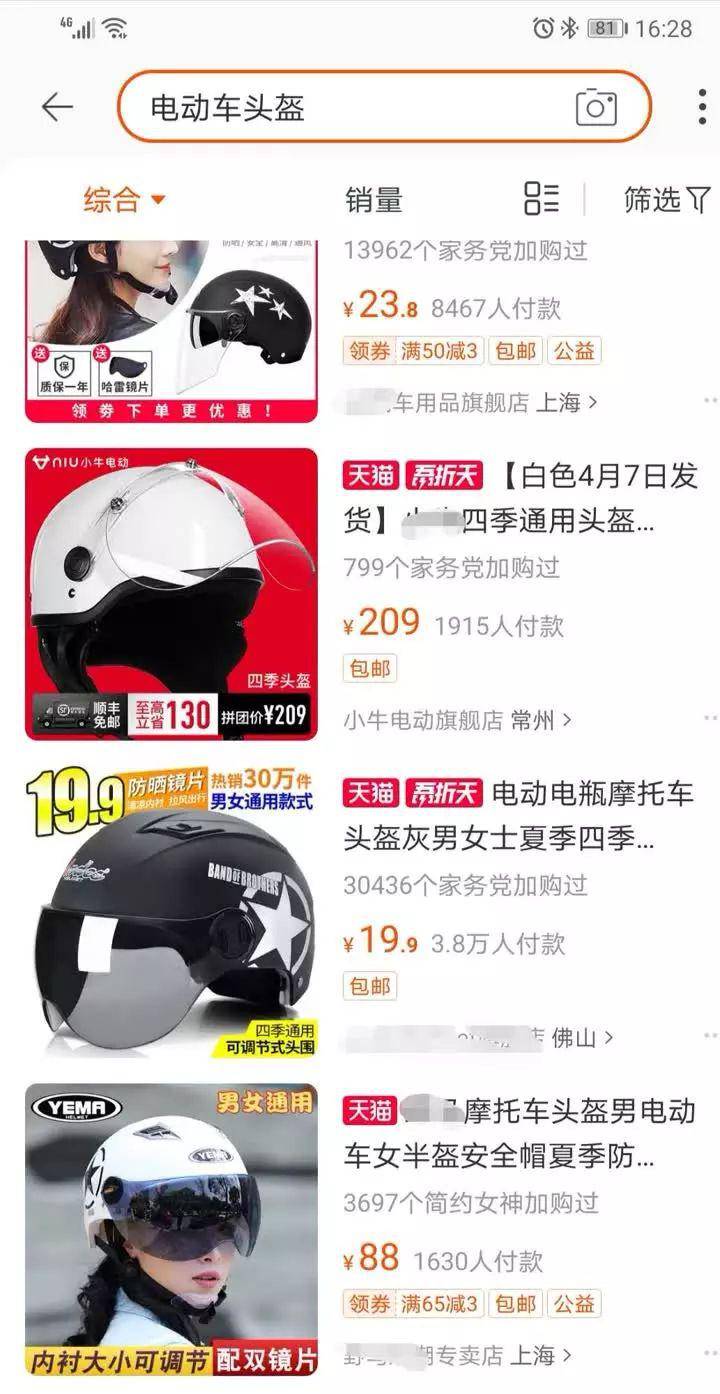Go back using the arrow icon
Viewport: 720px width, 1394px height.
click(x=57, y=107)
